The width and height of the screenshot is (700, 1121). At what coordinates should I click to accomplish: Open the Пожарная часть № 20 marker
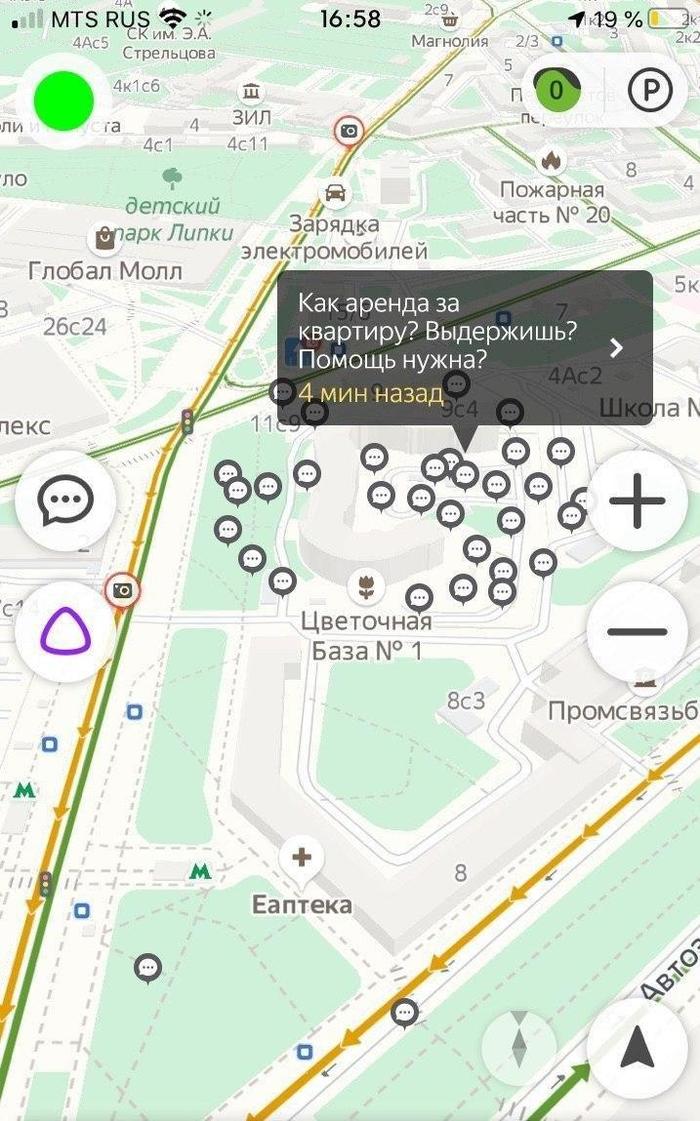[x=549, y=159]
